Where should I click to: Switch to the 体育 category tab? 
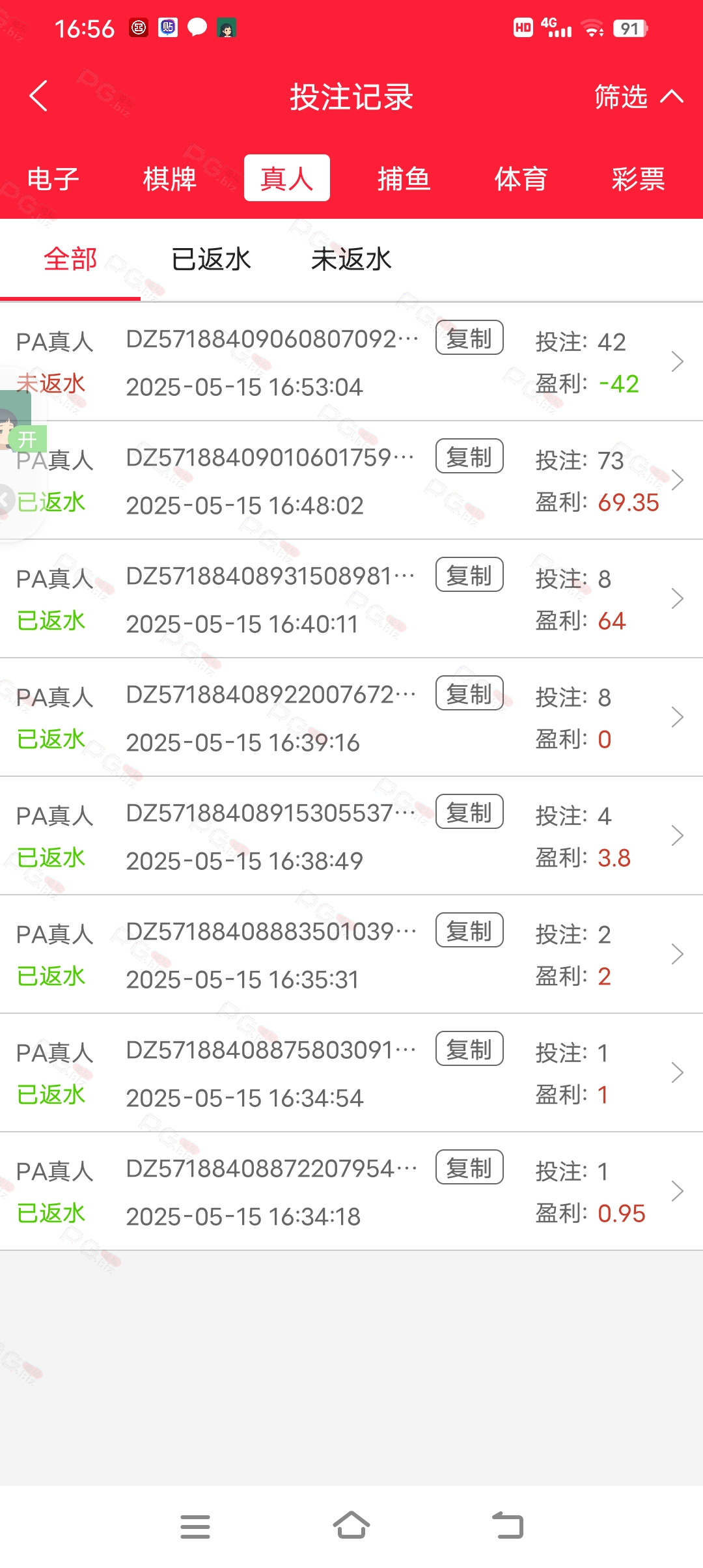click(x=521, y=178)
